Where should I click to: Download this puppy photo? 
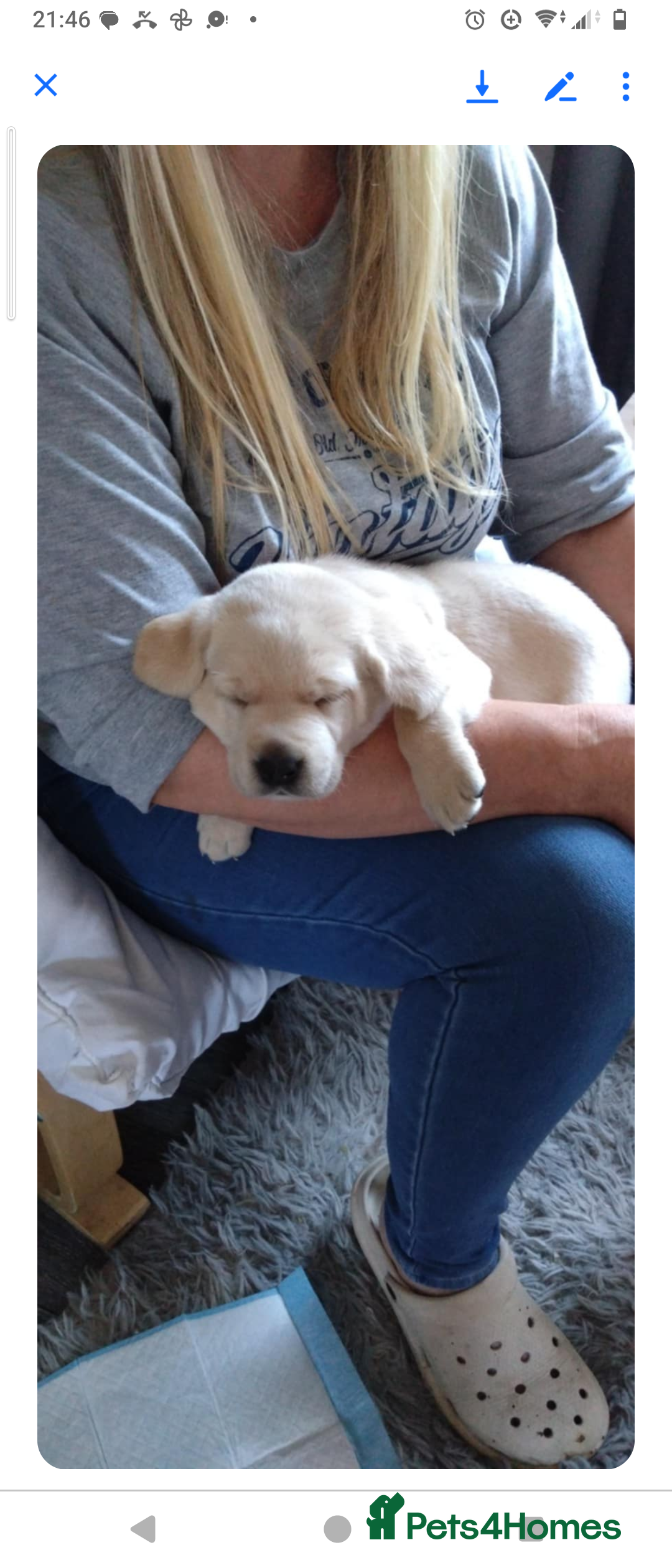[x=482, y=86]
